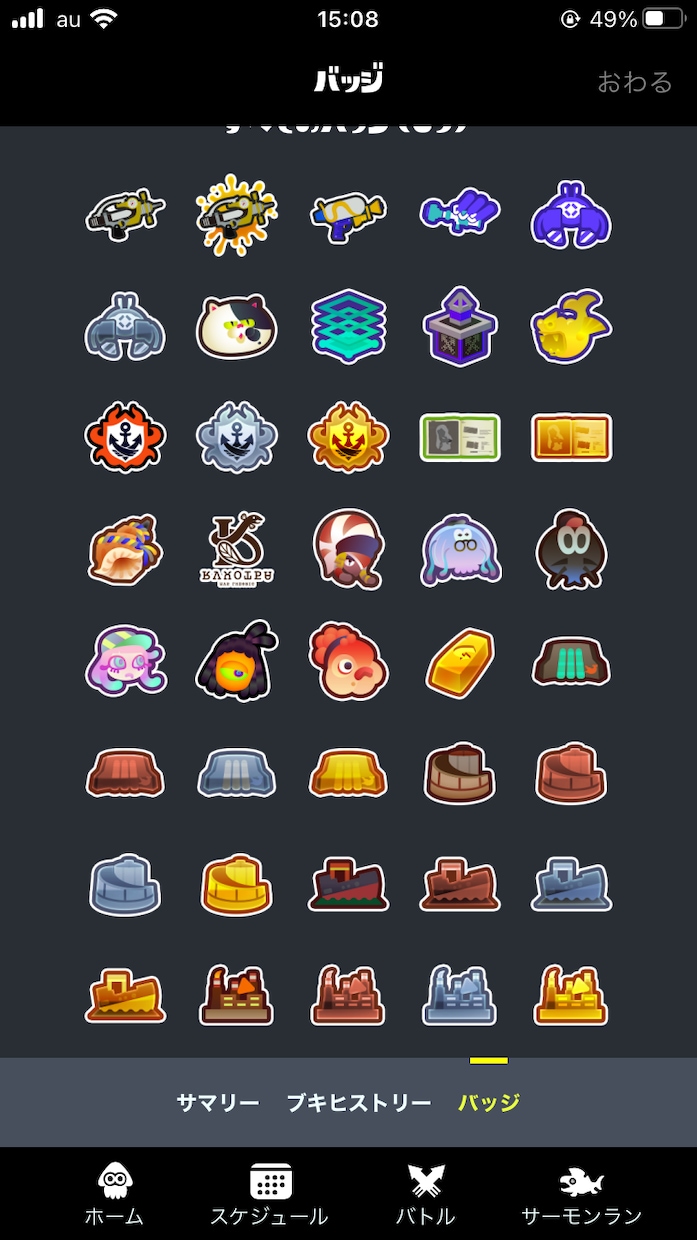Select the silver anchor emblem badge
This screenshot has height=1240, width=697.
[236, 438]
